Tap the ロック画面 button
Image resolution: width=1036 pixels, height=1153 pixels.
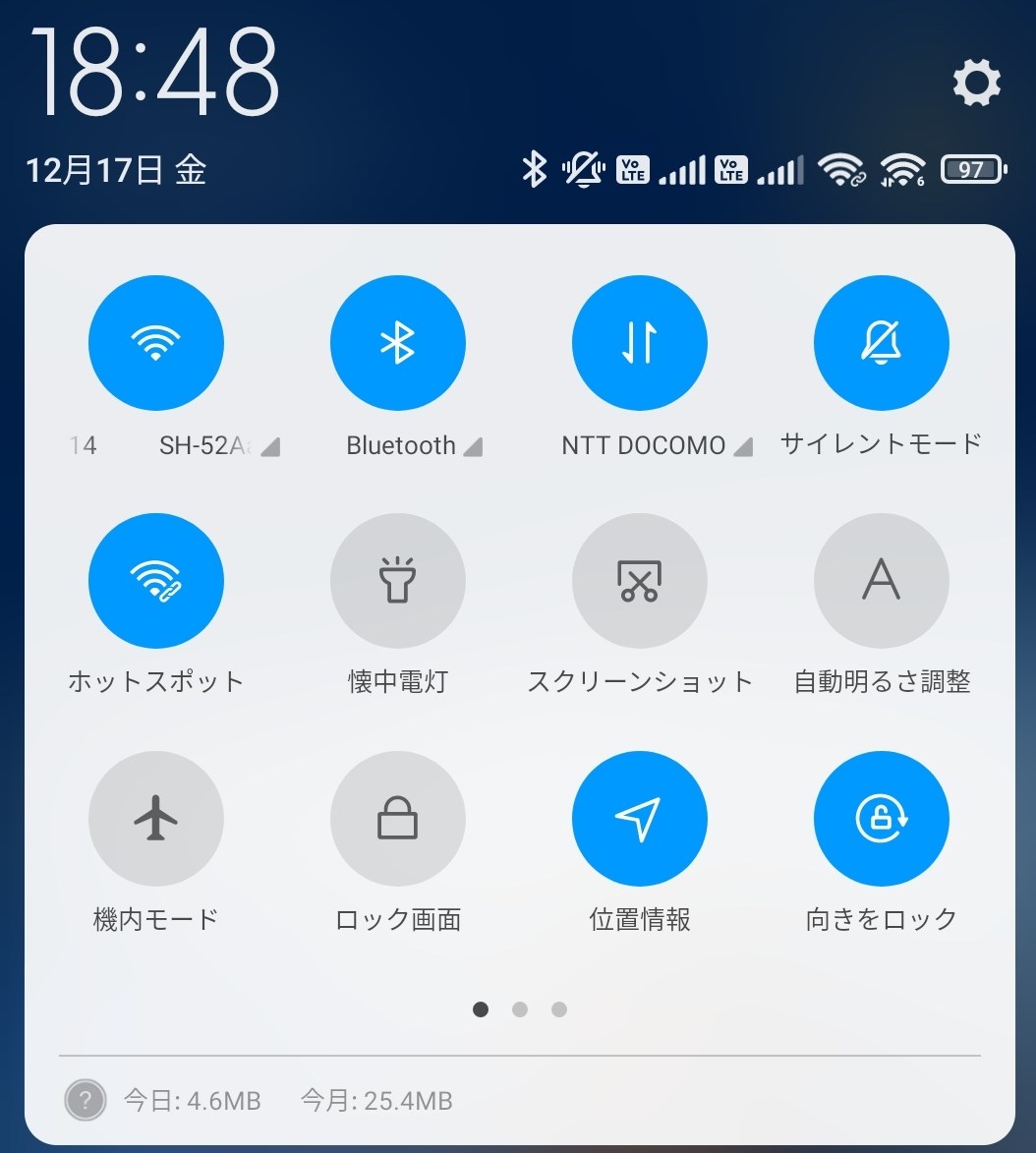398,819
